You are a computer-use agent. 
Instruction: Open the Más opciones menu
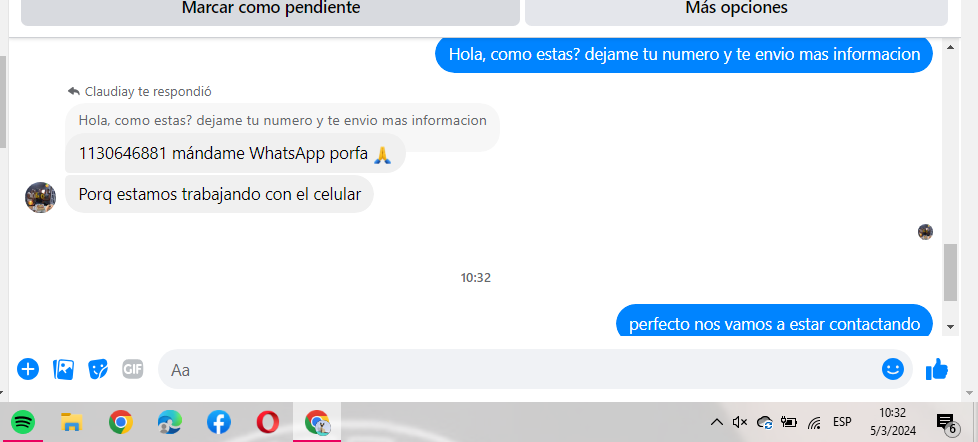736,10
